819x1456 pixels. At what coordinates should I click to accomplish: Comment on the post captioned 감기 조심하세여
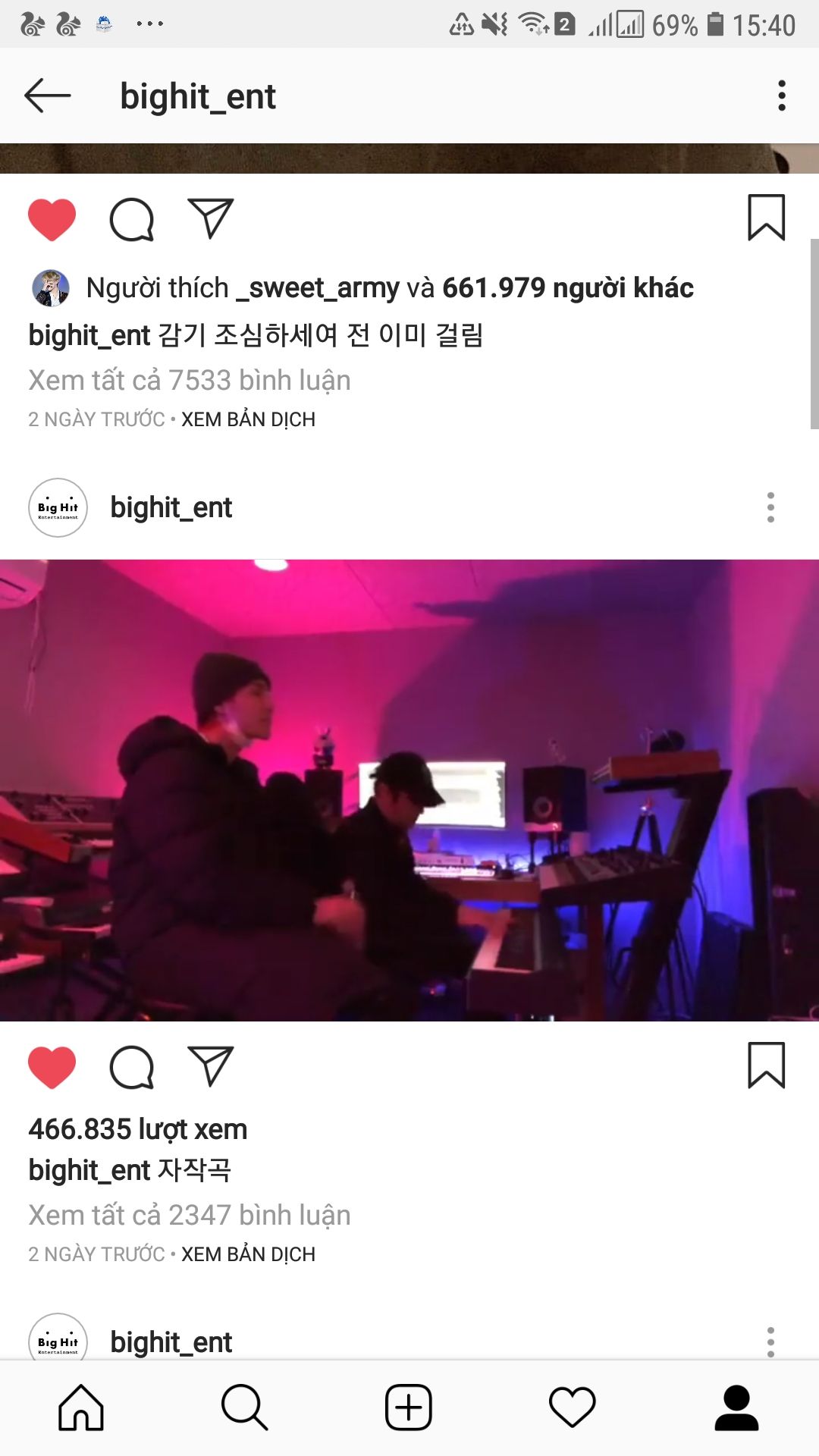(132, 219)
